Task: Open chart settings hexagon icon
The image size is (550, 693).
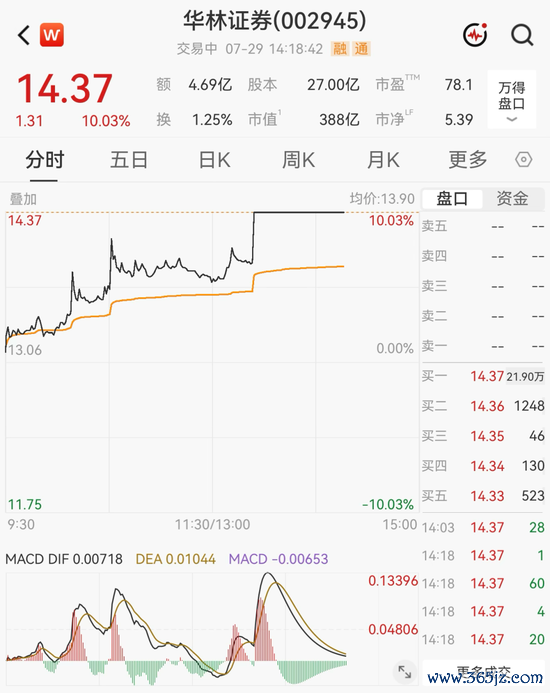Action: click(523, 160)
